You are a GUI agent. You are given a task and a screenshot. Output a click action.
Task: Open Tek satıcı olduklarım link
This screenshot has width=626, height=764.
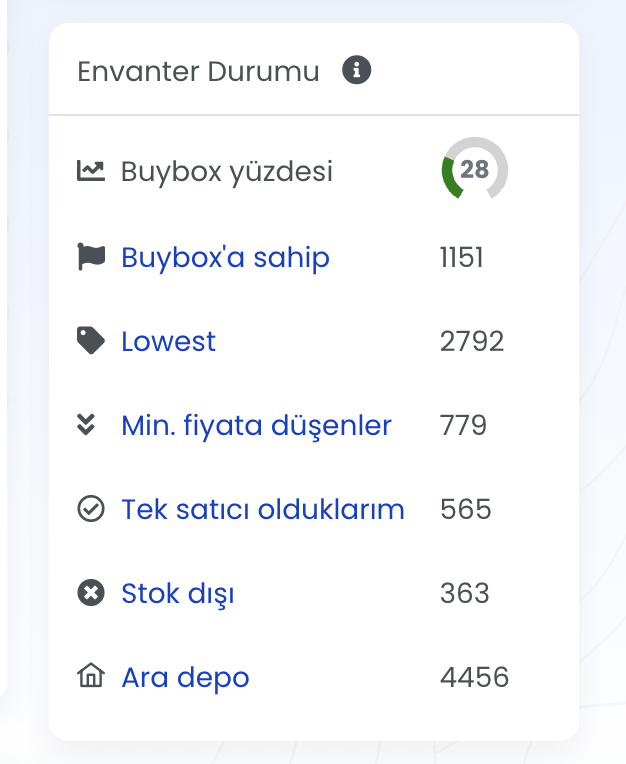point(263,510)
